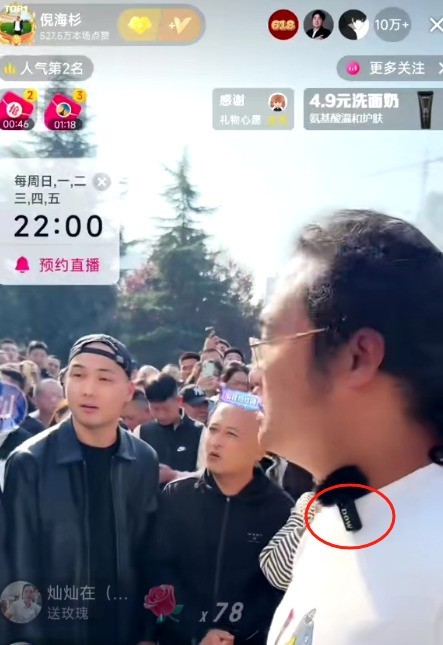Tap the yellow fan club heart button
This screenshot has width=443, height=645.
pos(139,26)
